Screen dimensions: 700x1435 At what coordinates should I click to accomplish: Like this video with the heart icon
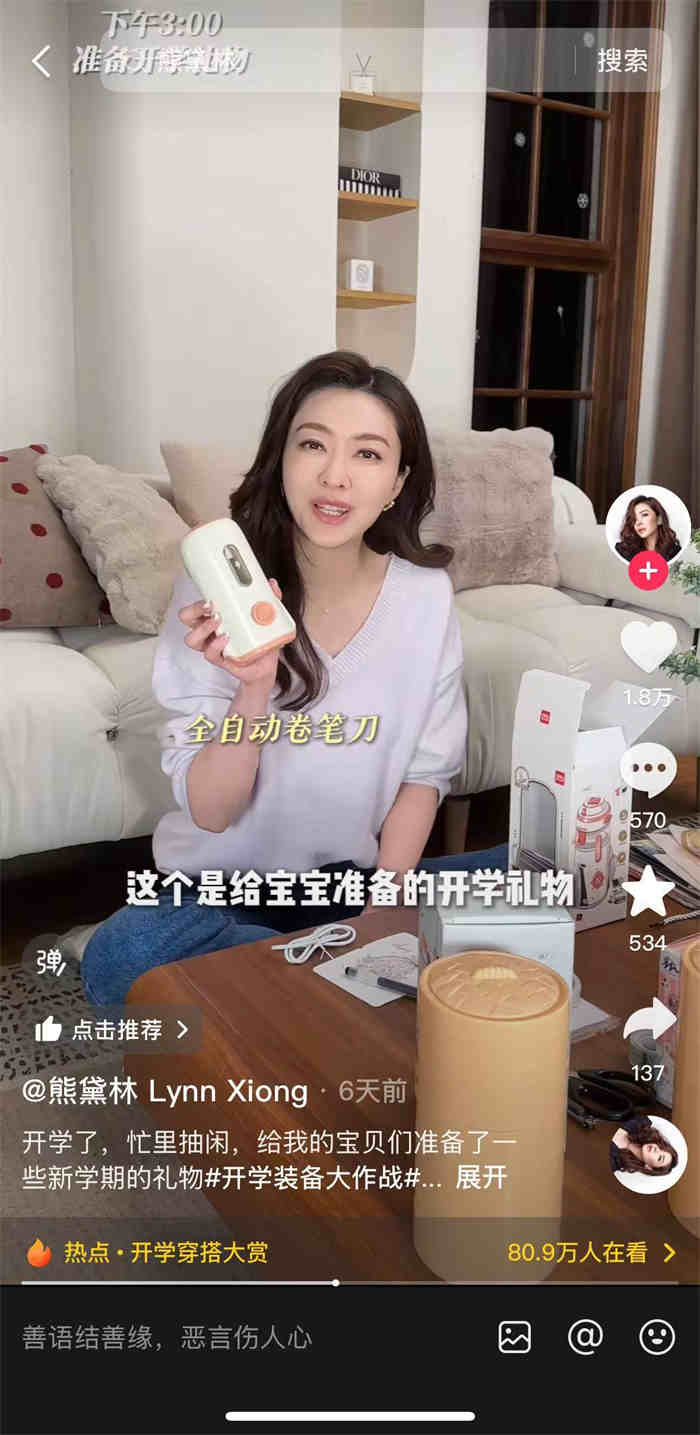point(648,645)
